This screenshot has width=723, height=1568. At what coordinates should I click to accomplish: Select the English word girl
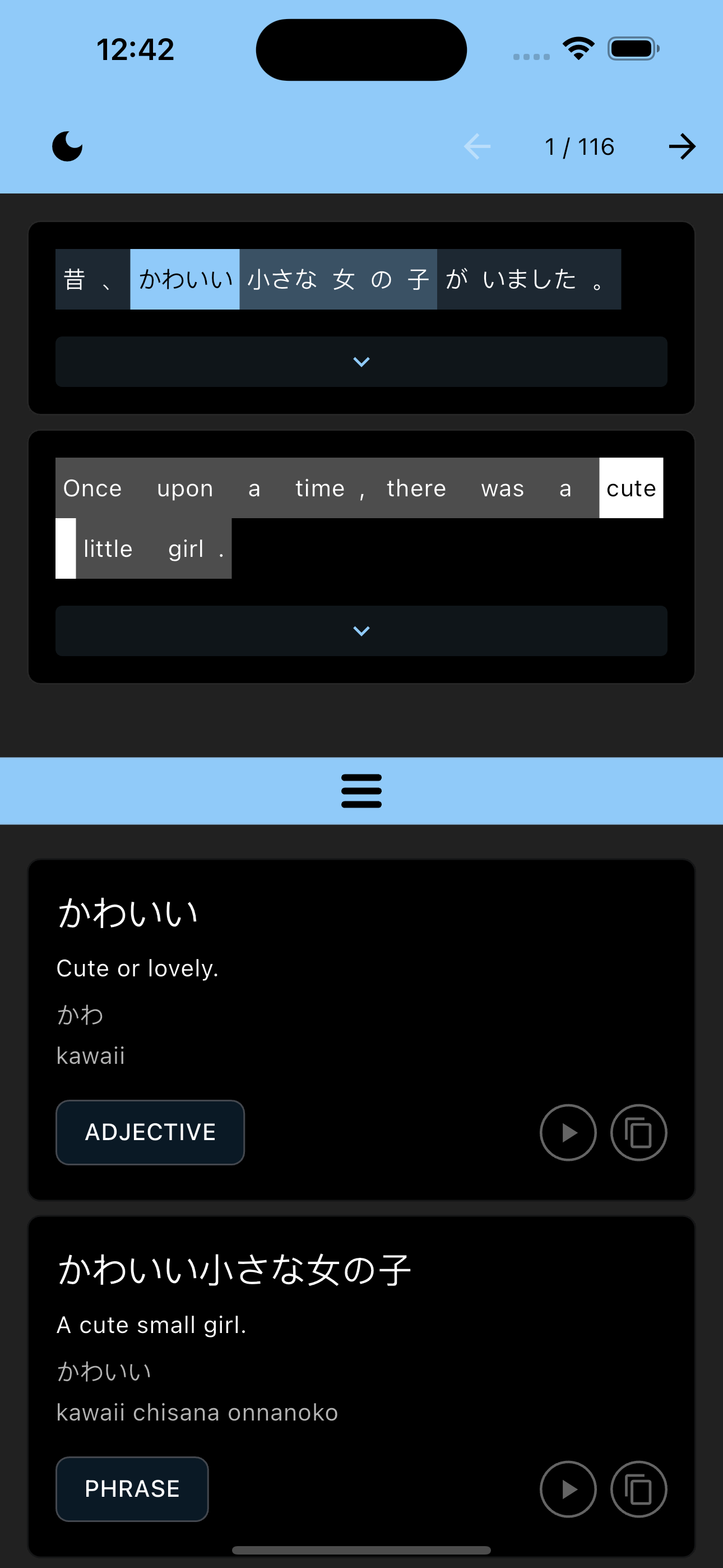tap(186, 549)
